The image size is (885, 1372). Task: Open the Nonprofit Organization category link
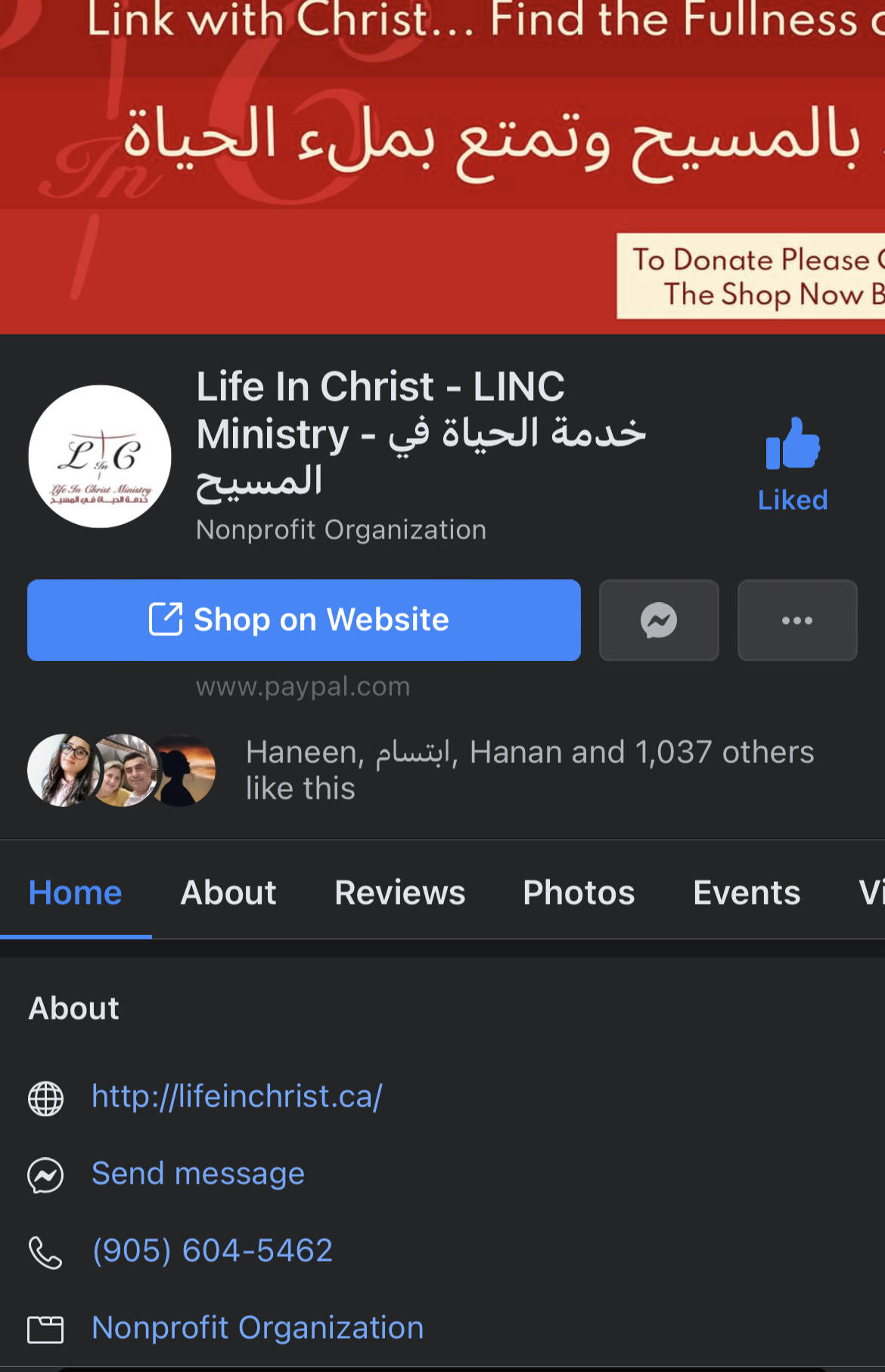click(x=257, y=1328)
